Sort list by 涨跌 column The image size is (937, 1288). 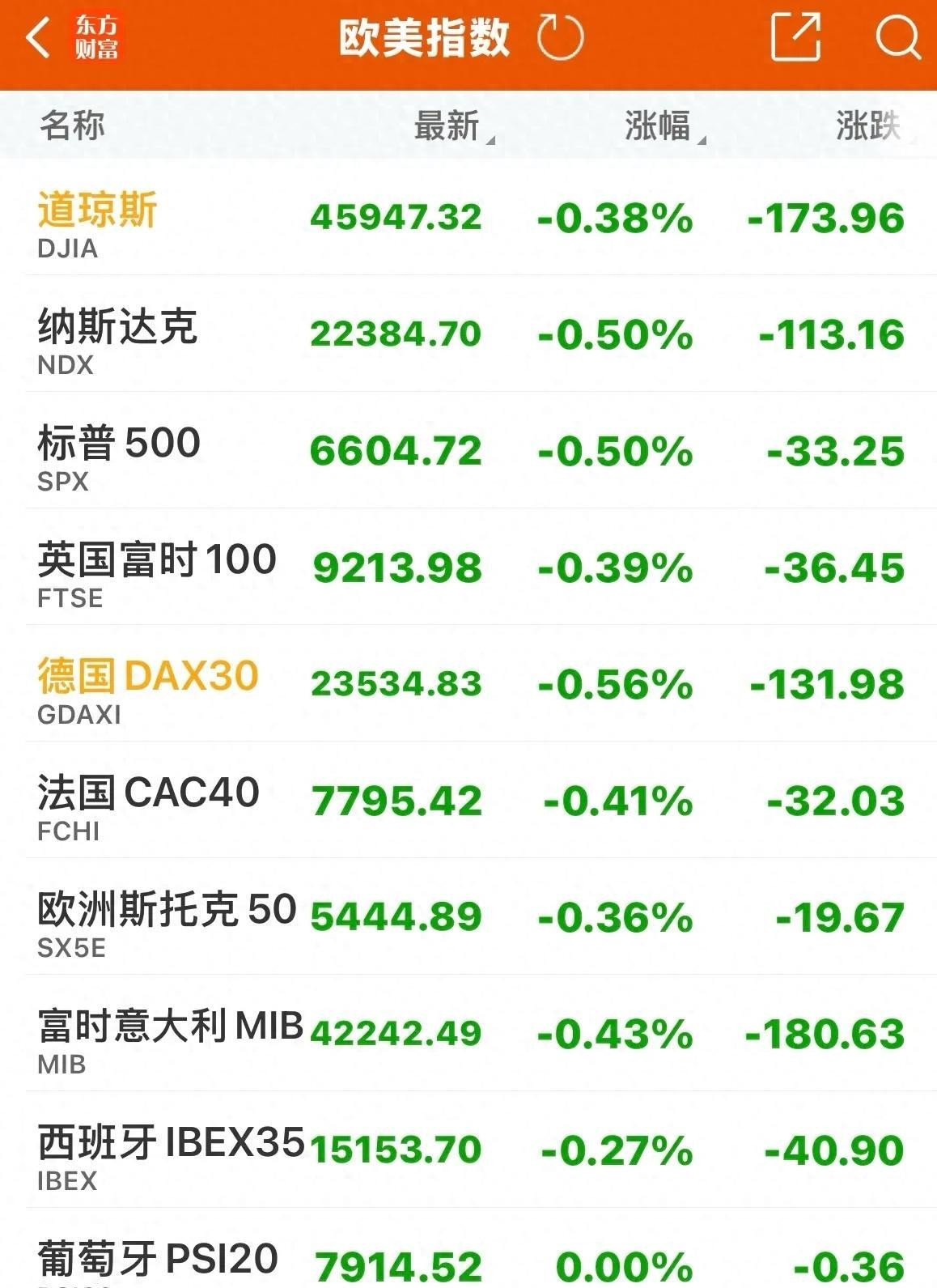point(870,126)
